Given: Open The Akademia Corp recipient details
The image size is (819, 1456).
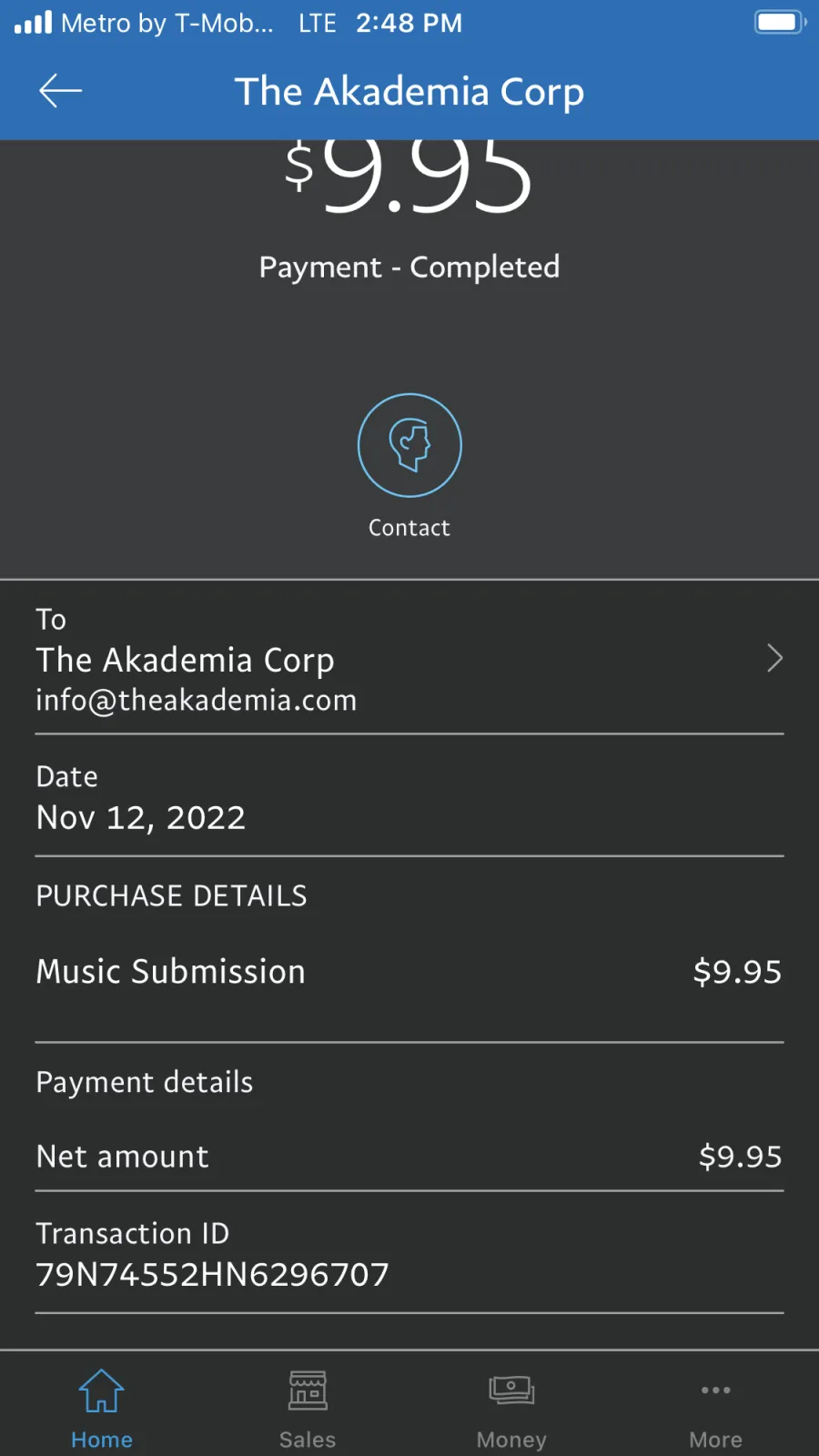Looking at the screenshot, I should click(409, 659).
